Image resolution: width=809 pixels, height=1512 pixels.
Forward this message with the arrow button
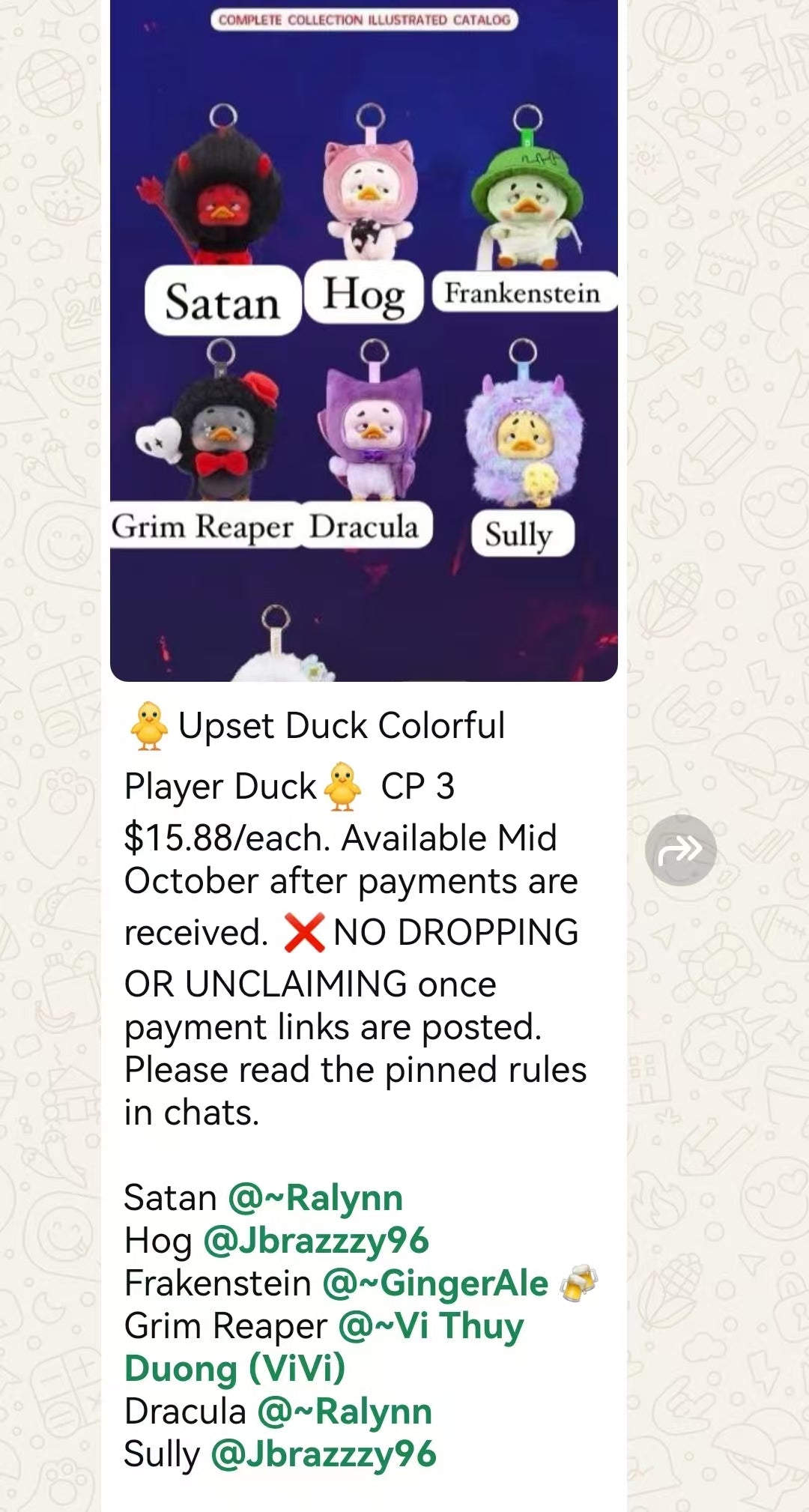tap(680, 850)
